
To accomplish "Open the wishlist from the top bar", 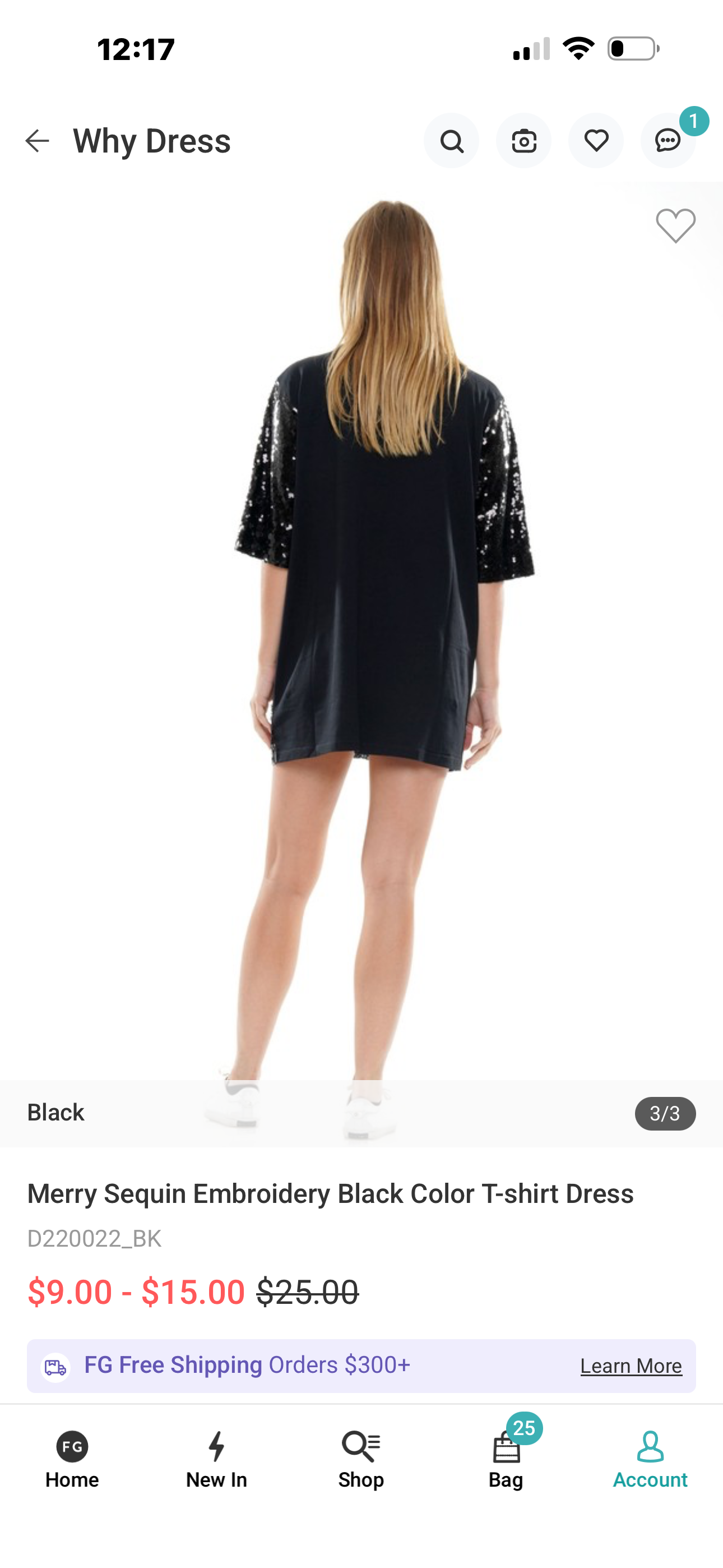I will click(x=596, y=141).
